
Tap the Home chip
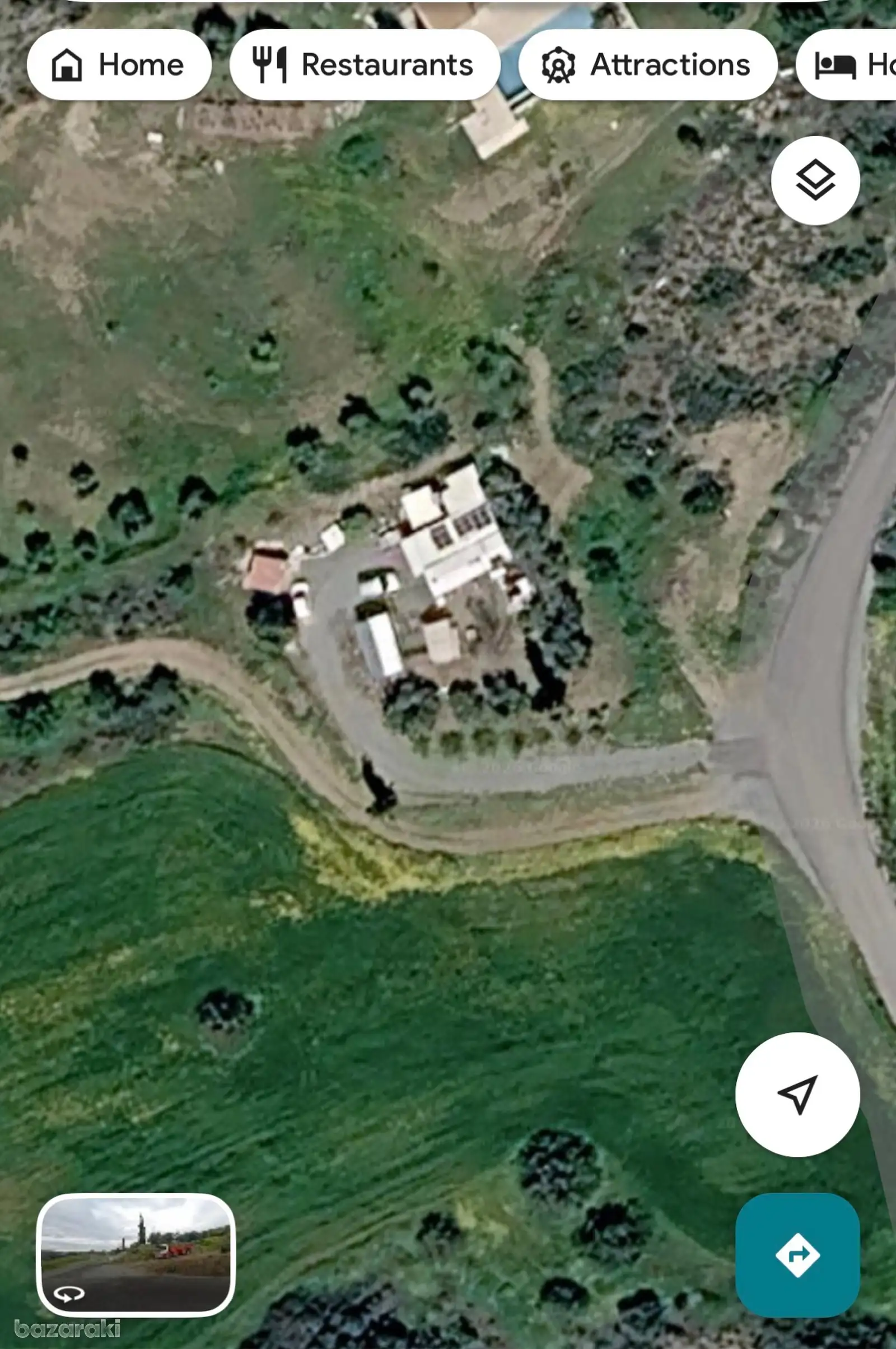tap(119, 64)
